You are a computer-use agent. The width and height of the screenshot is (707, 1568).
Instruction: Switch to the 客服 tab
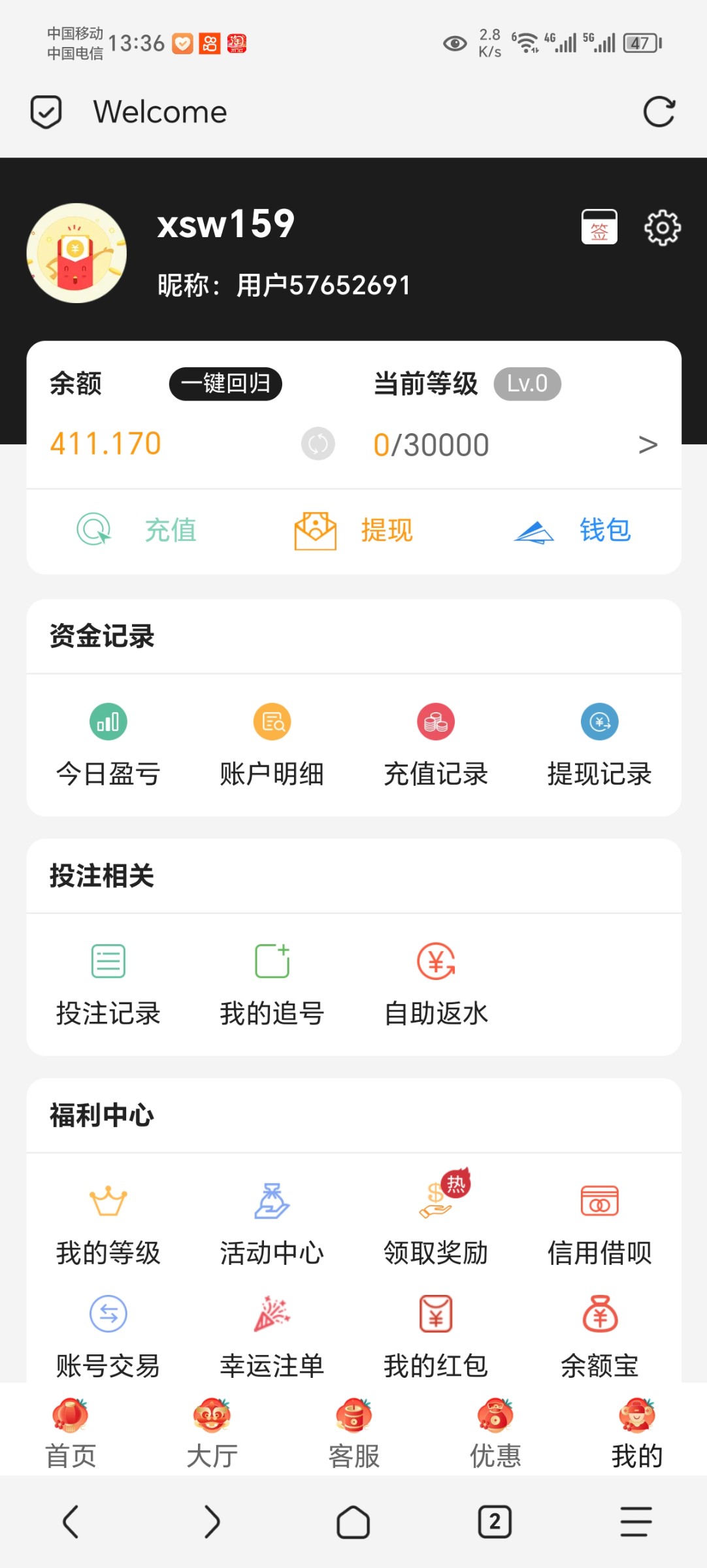point(354,1433)
